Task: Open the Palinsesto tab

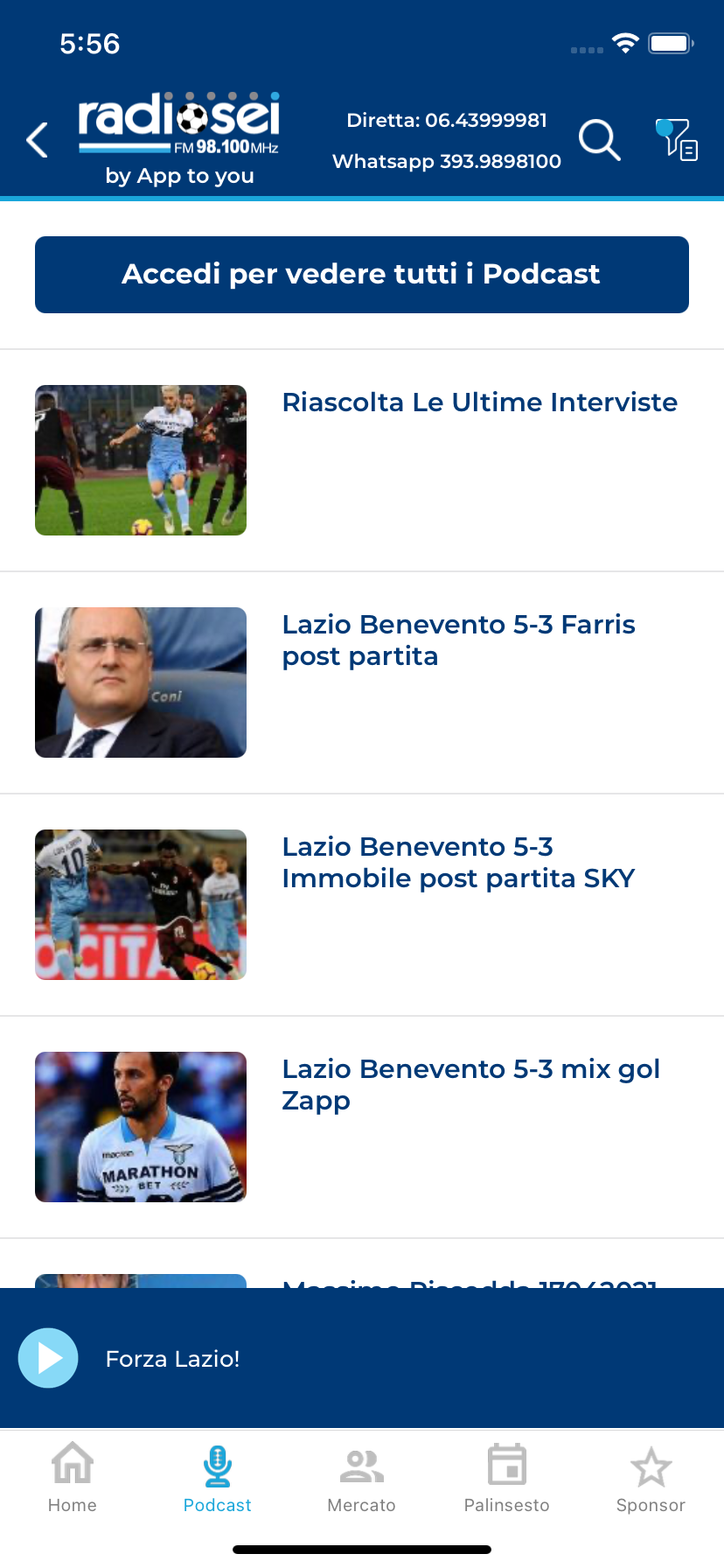Action: [506, 1478]
